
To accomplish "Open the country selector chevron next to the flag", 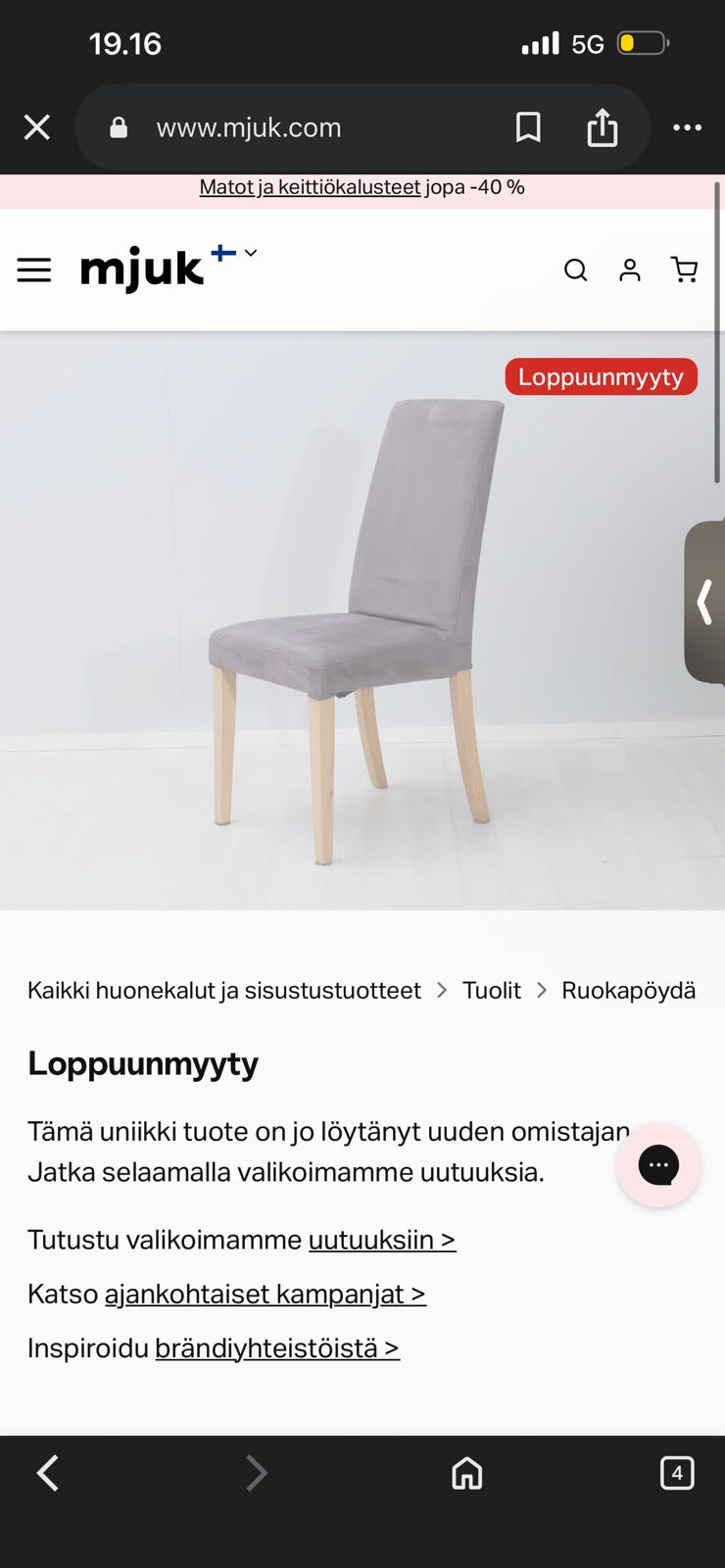I will tap(251, 253).
